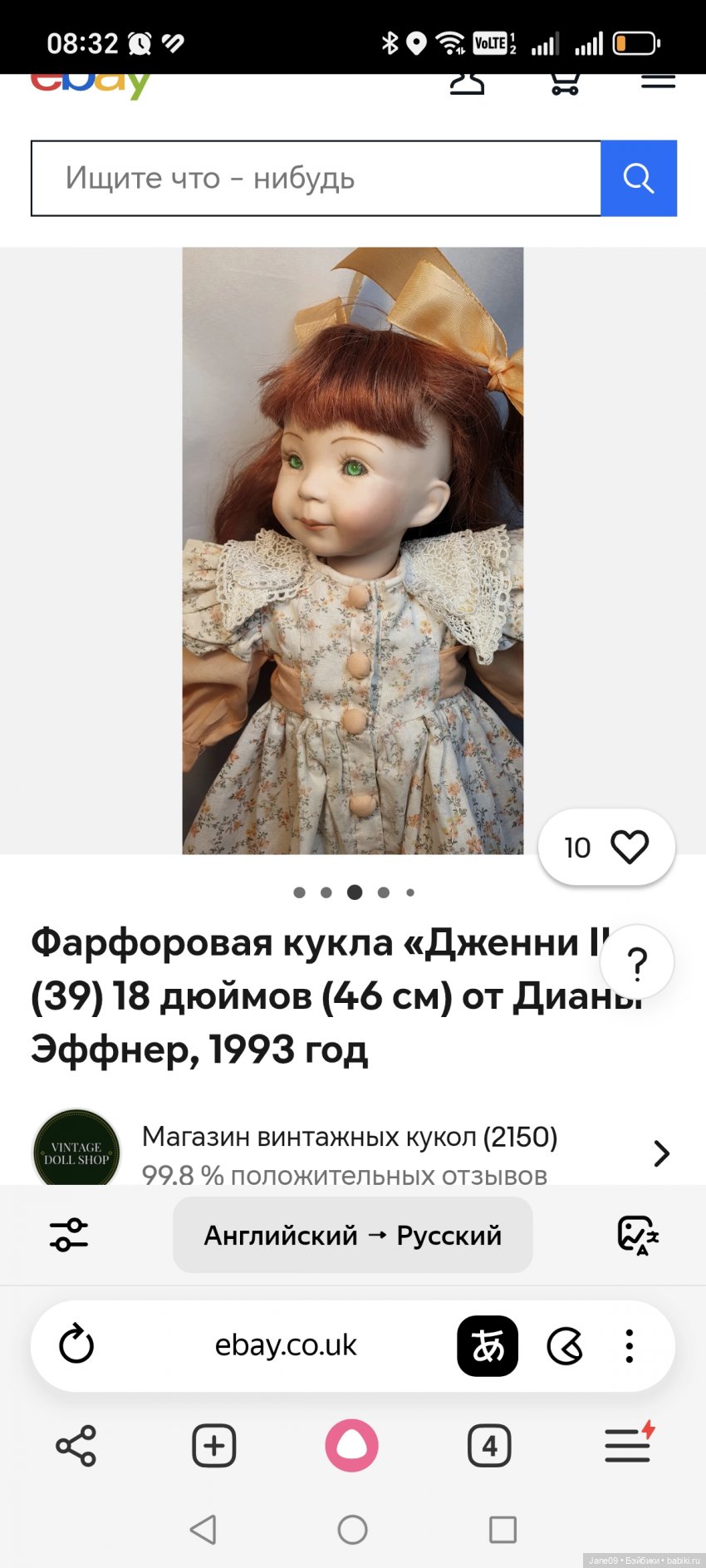Open the eBay account profile icon
706x1568 pixels.
467,82
